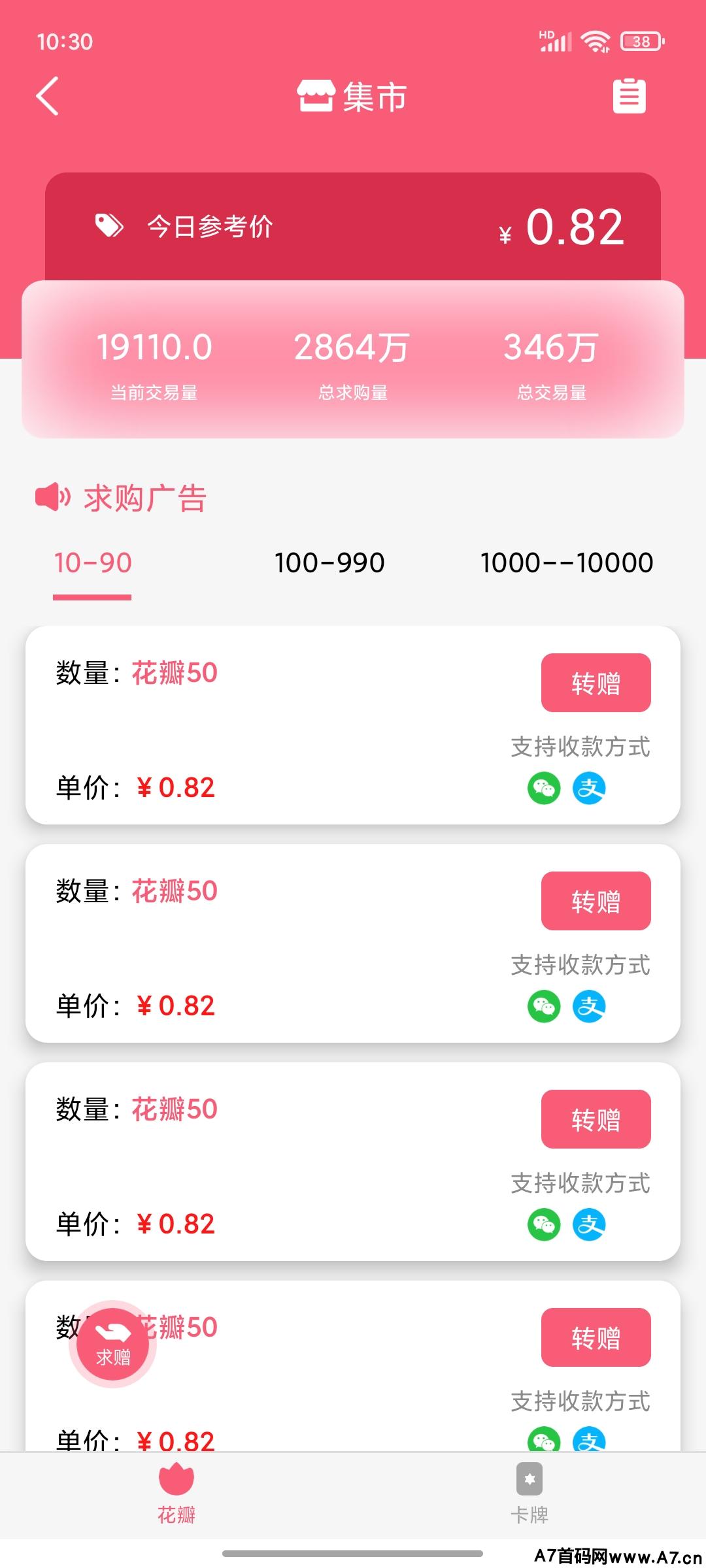Screen dimensions: 706x1568
Task: Switch to the 100-990 tab
Action: tap(329, 563)
